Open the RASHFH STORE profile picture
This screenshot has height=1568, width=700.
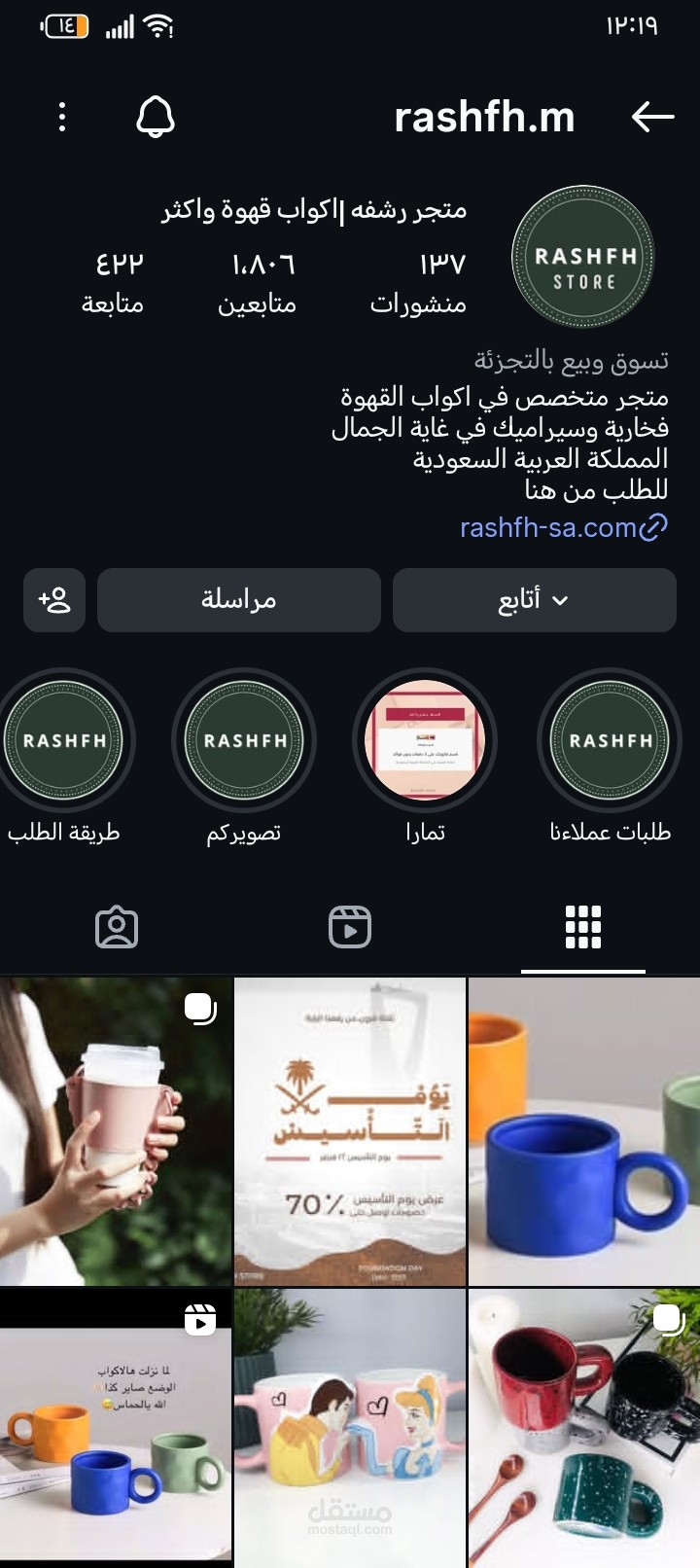coord(581,257)
